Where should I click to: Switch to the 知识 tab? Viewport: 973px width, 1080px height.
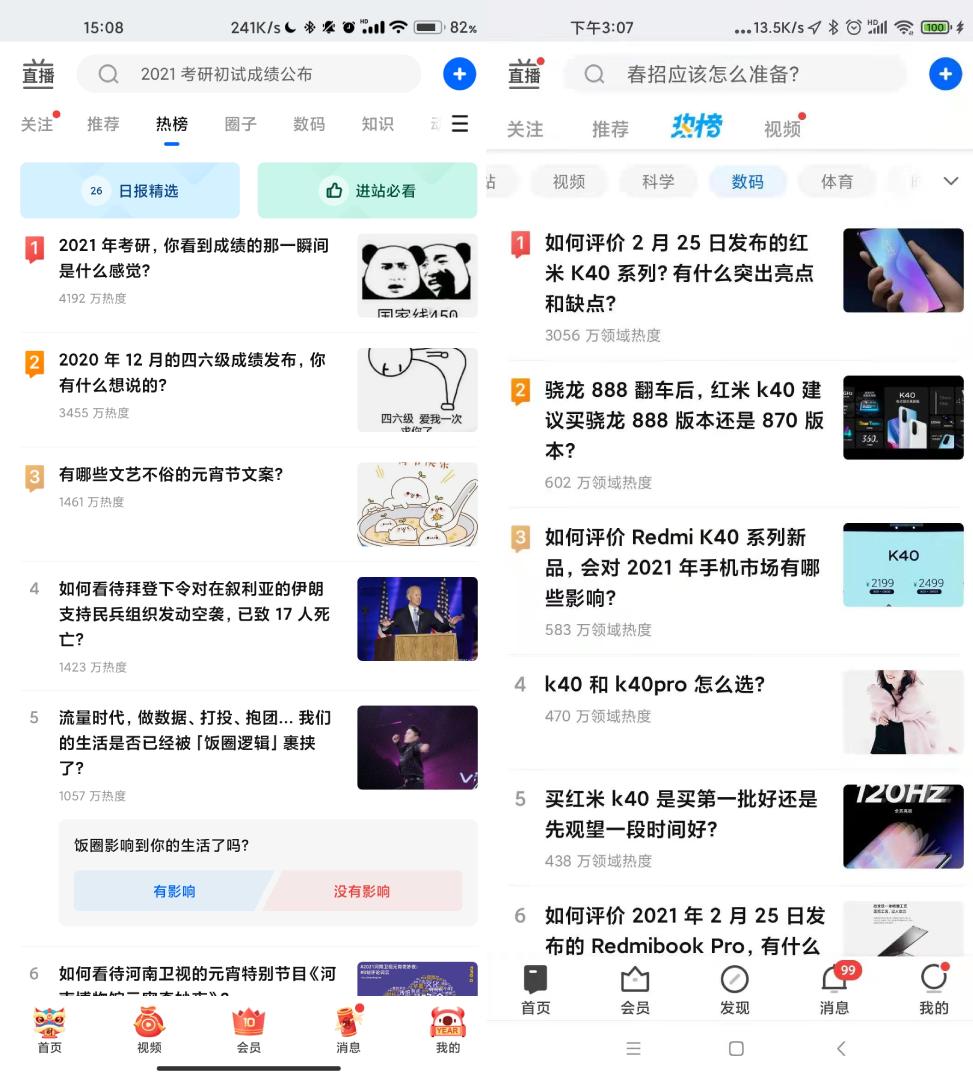377,124
